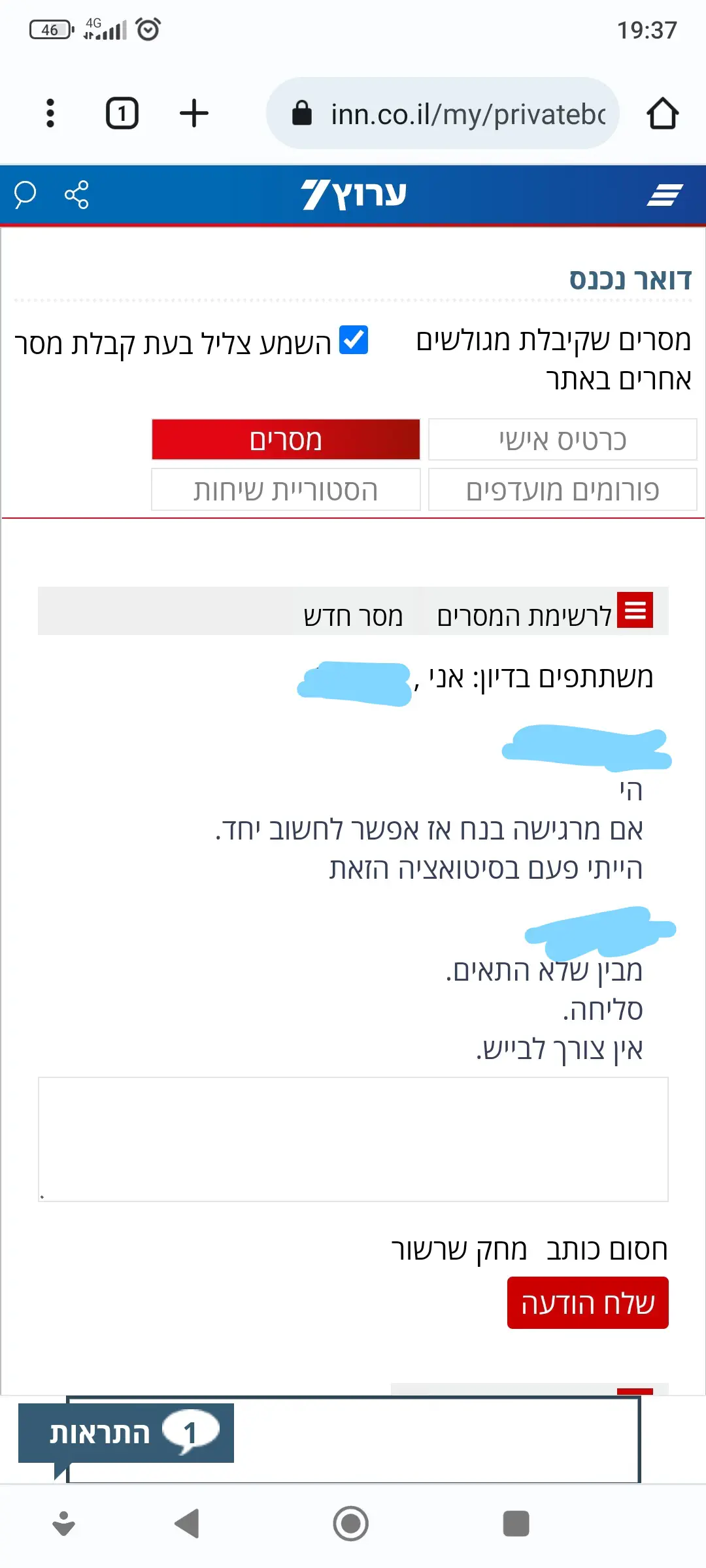Open the Arutz 7 hamburger menu
Viewport: 706px width, 1568px height.
tap(664, 195)
